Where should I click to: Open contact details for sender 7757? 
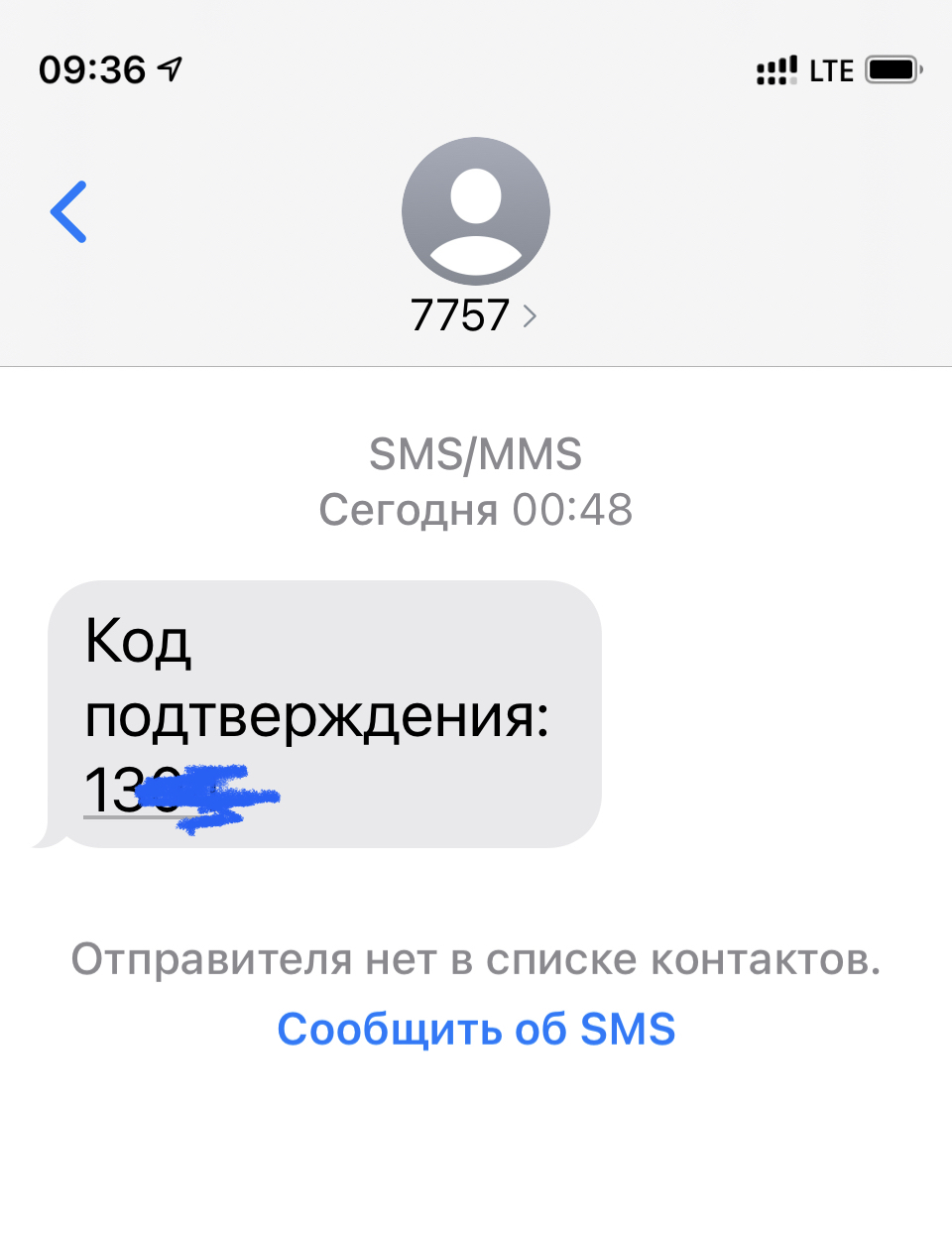point(474,315)
